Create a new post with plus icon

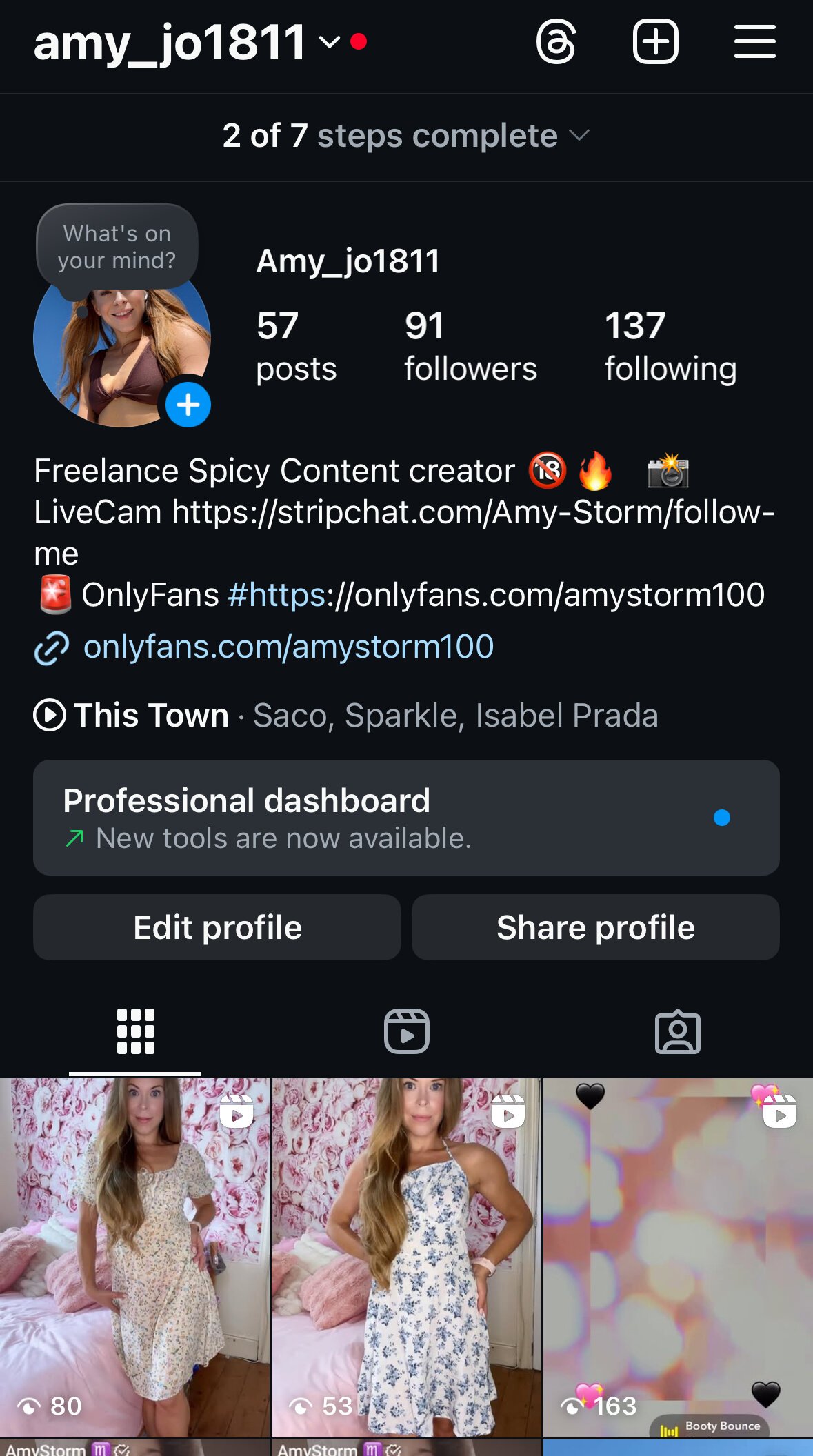[x=655, y=43]
